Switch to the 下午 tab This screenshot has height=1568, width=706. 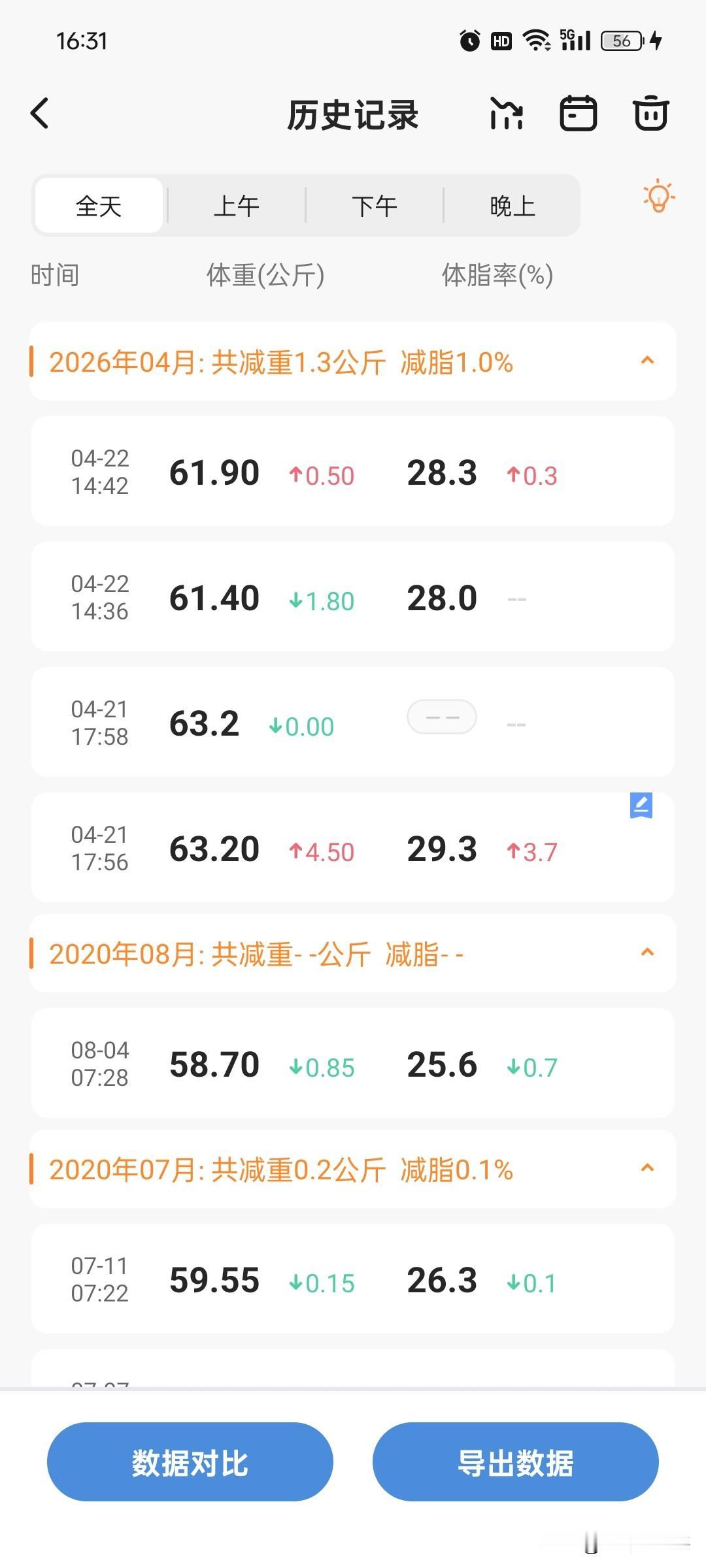375,206
